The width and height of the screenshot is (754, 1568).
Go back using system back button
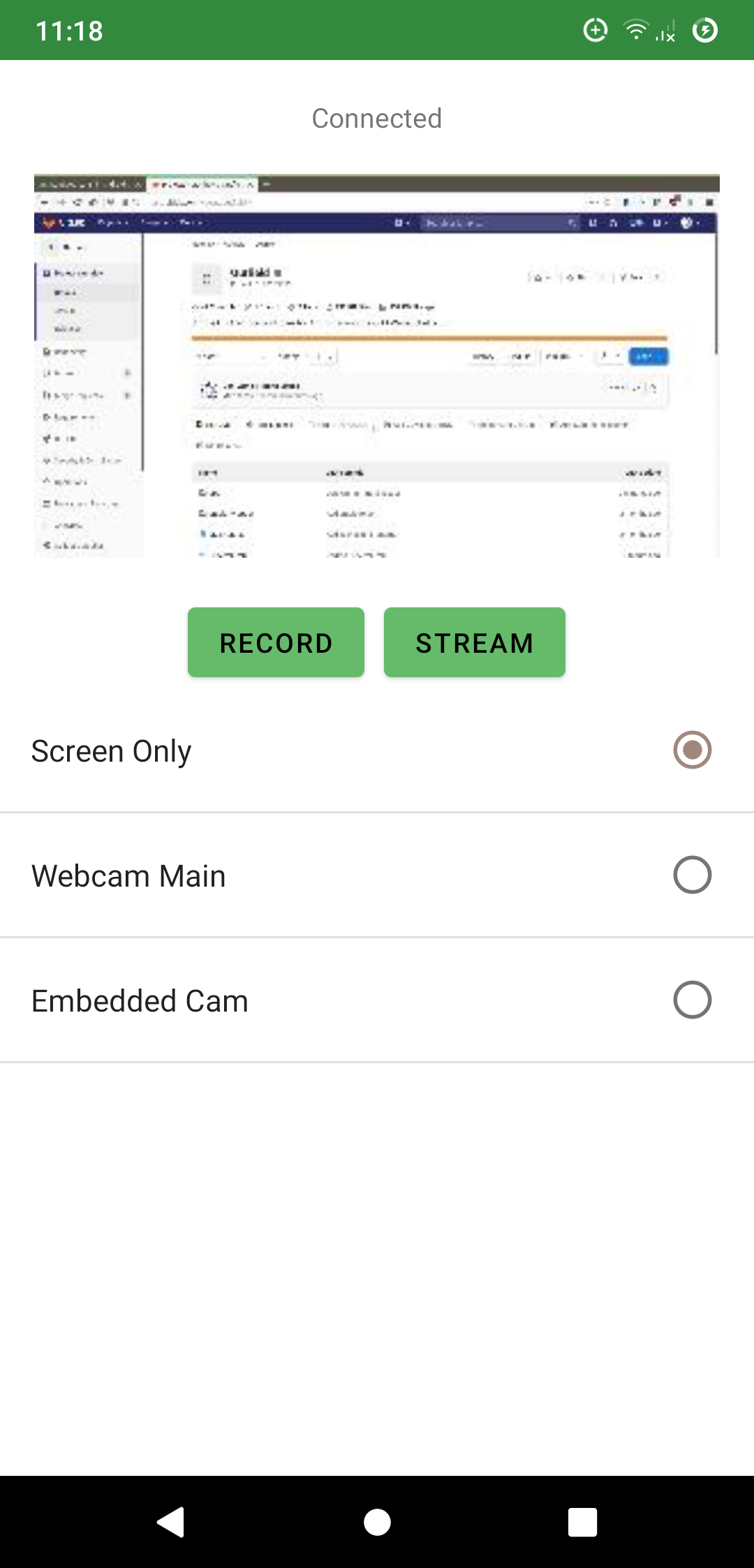171,1522
